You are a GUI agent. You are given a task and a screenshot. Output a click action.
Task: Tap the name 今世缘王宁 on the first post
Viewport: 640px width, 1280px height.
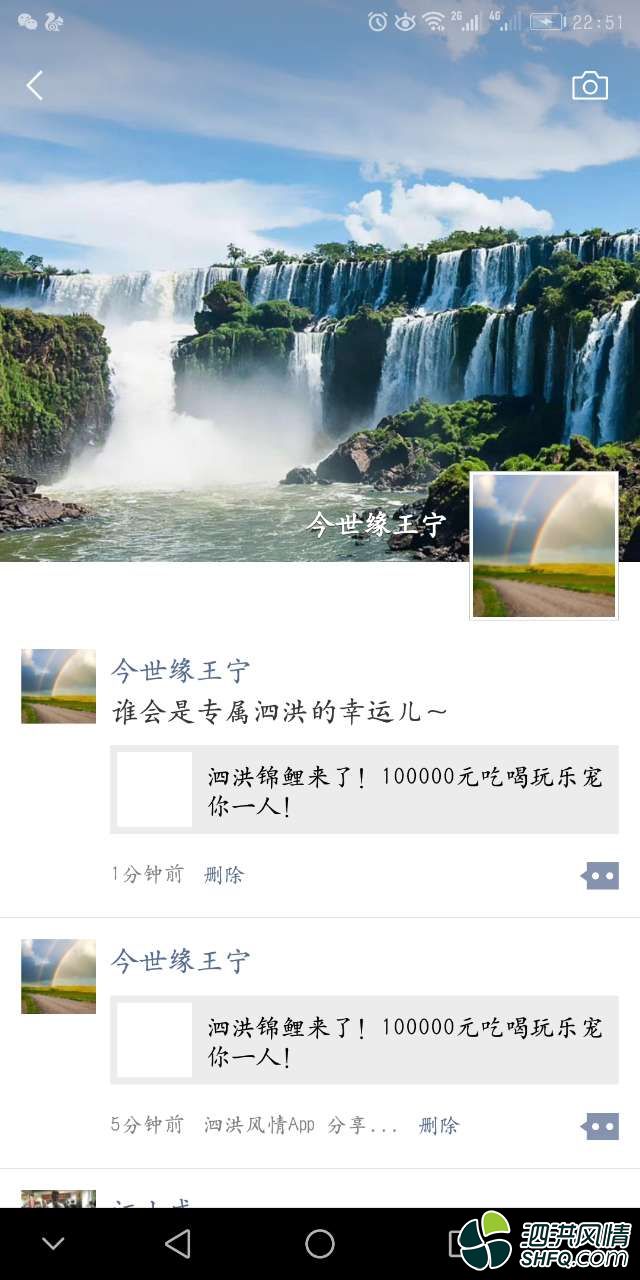pos(180,670)
